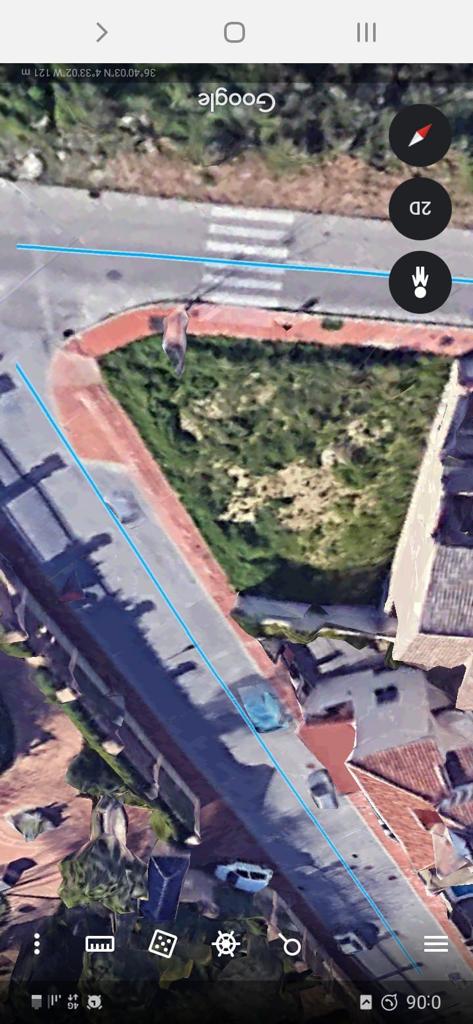473x1024 pixels.
Task: Switch the map view to 2D
Action: 420,209
